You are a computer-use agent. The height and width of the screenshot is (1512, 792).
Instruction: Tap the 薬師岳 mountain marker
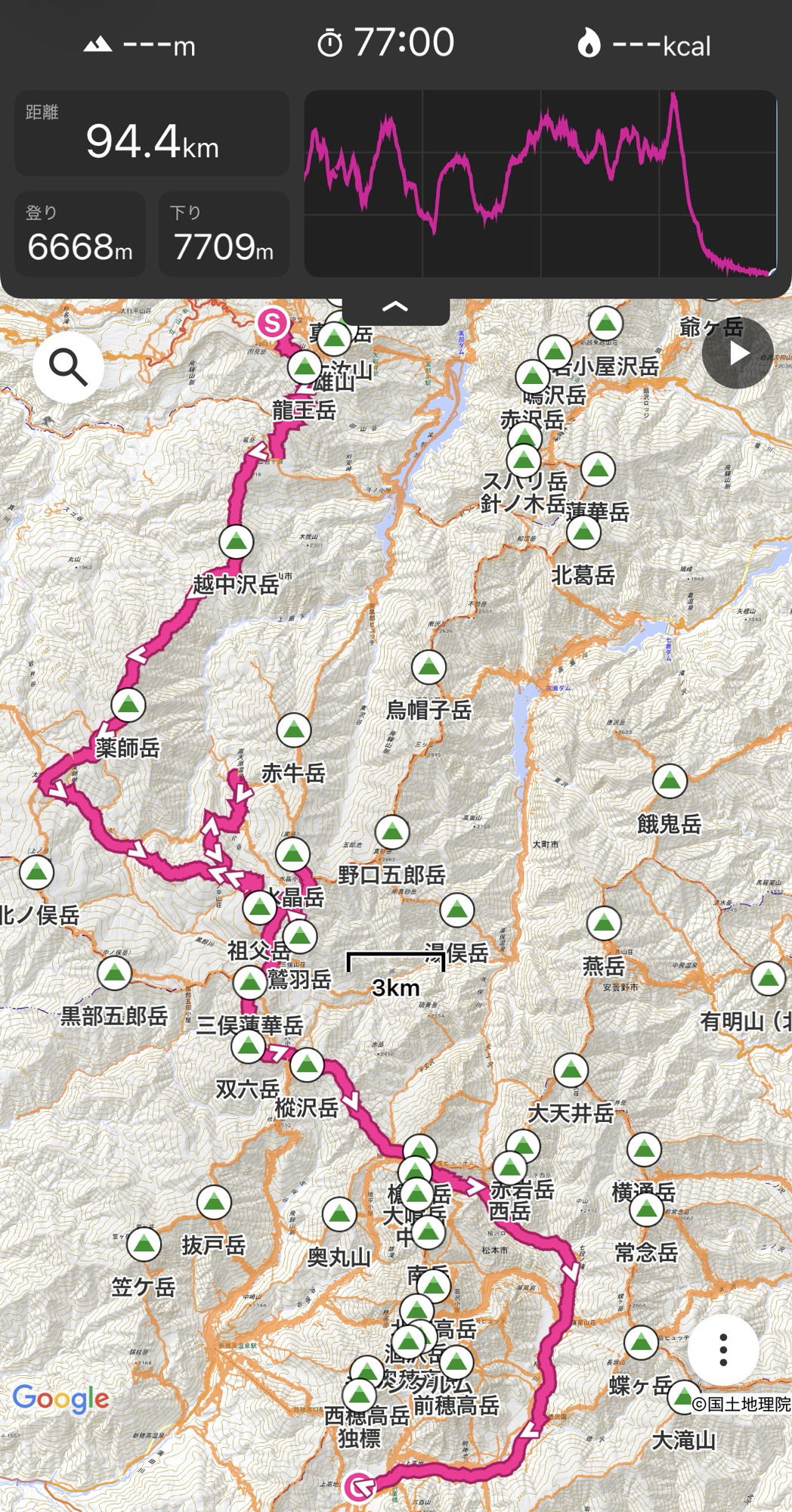pos(128,705)
